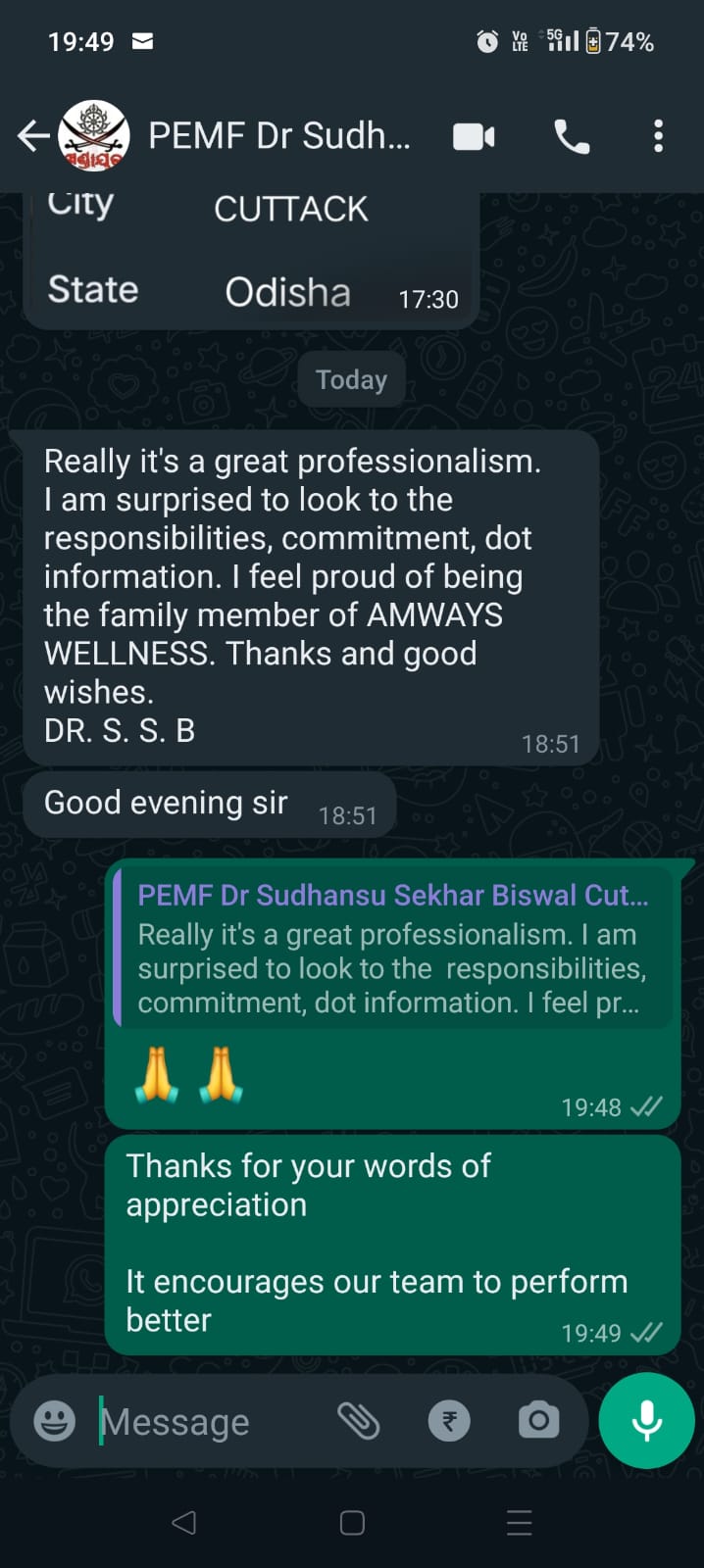Image resolution: width=704 pixels, height=1568 pixels.
Task: Open the emoji picker
Action: pyautogui.click(x=54, y=1420)
